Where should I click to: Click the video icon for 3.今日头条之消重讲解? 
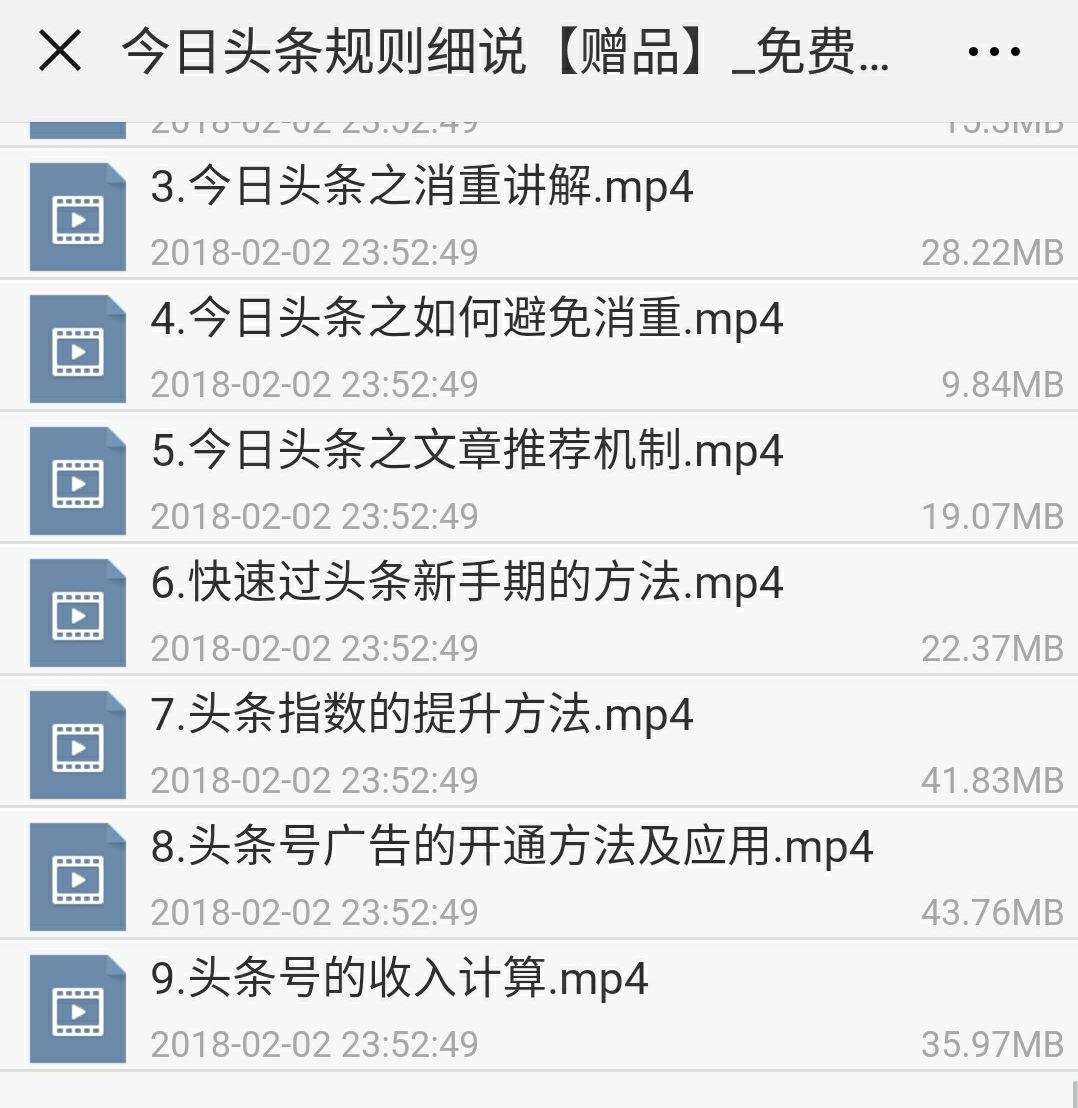pyautogui.click(x=76, y=214)
